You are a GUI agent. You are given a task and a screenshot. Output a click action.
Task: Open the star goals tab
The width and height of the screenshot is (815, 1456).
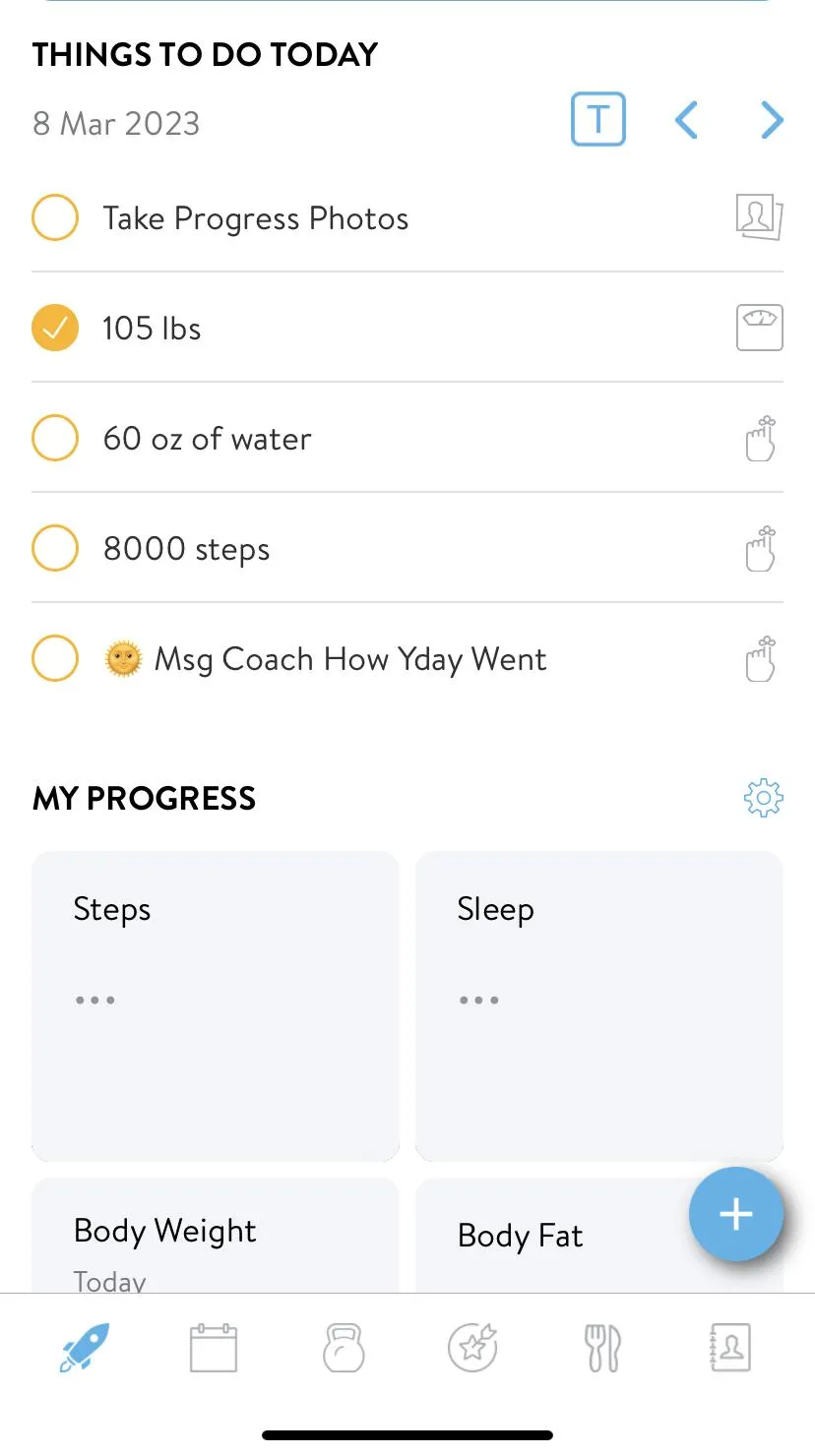coord(472,1348)
